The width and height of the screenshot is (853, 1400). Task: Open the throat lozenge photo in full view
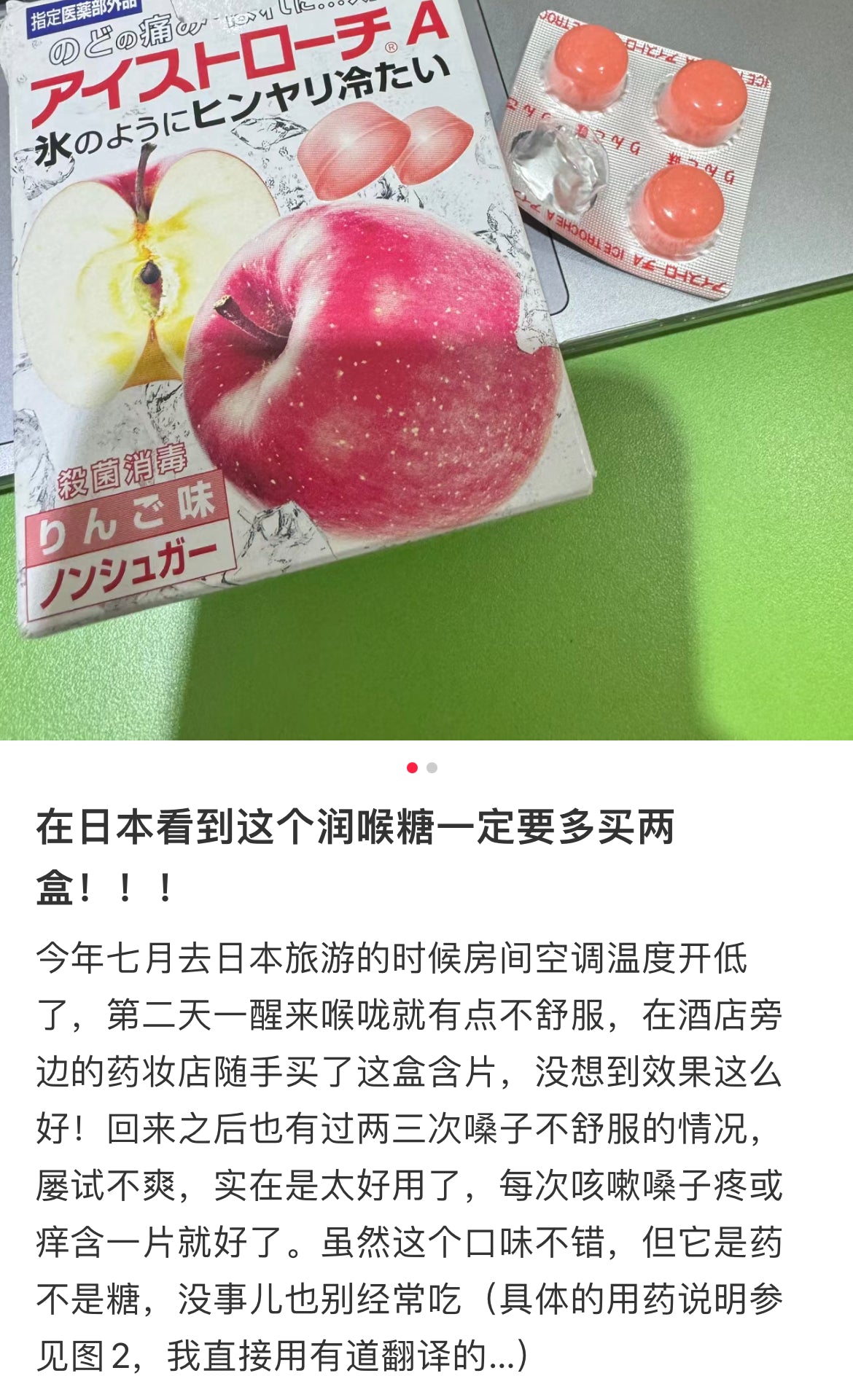point(426,370)
